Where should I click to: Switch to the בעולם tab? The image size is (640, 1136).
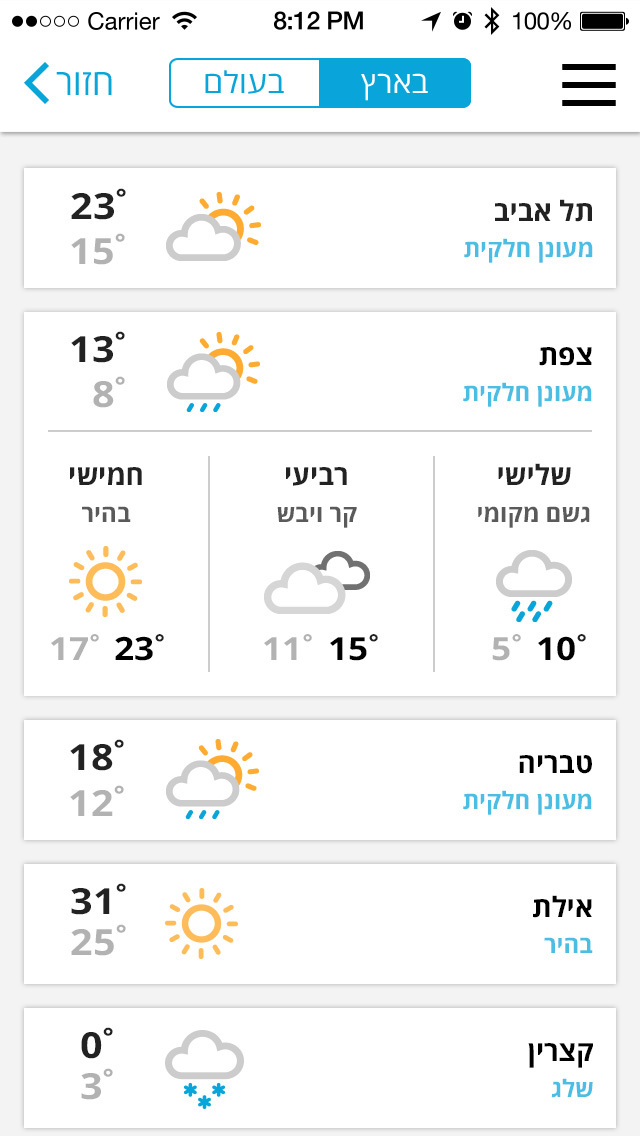tap(244, 83)
